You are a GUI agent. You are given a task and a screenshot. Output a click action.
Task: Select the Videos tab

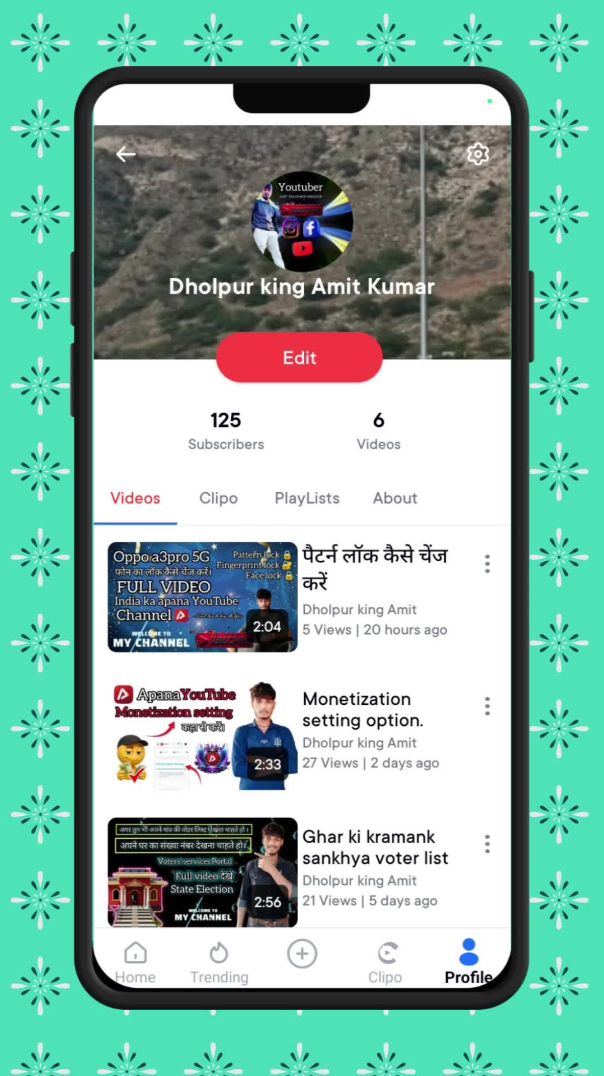135,498
